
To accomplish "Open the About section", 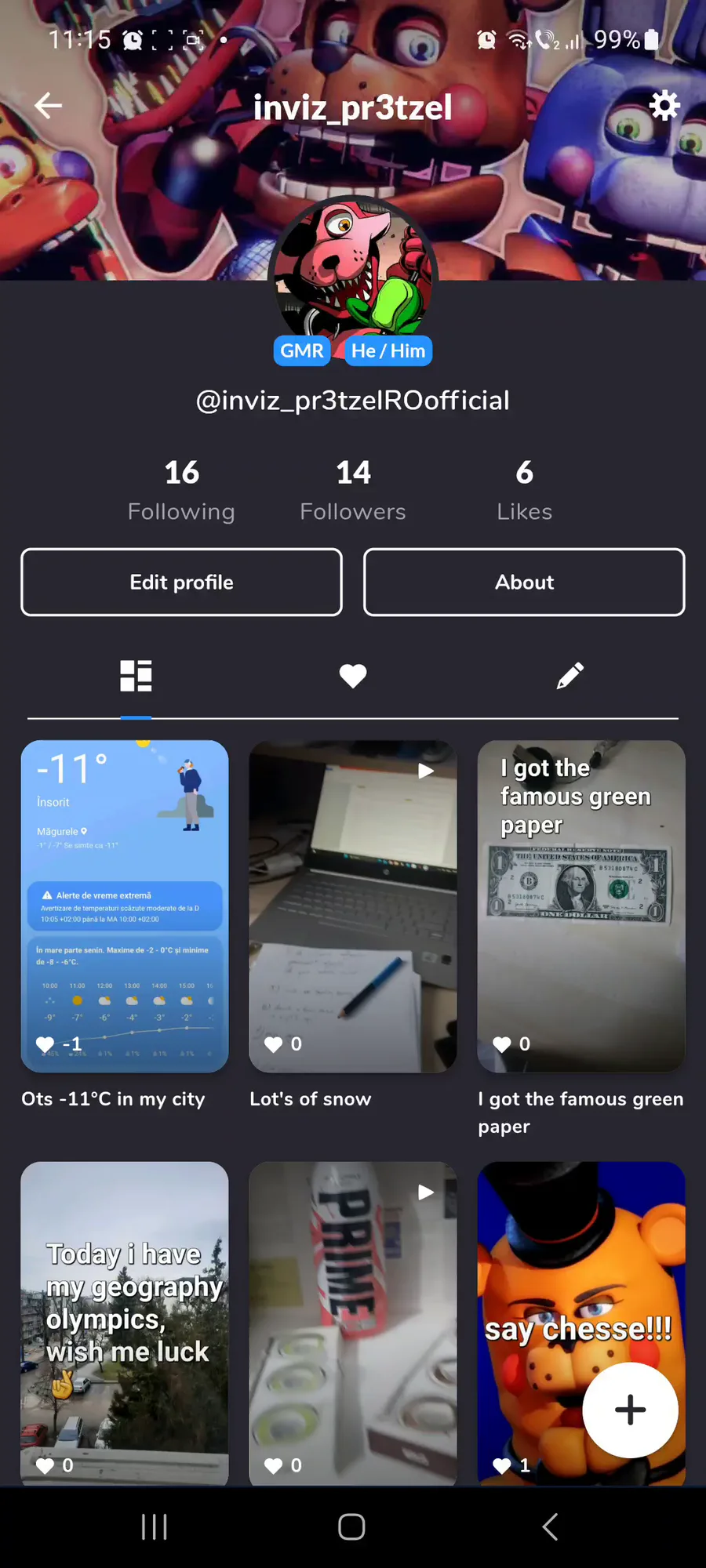I will [524, 582].
